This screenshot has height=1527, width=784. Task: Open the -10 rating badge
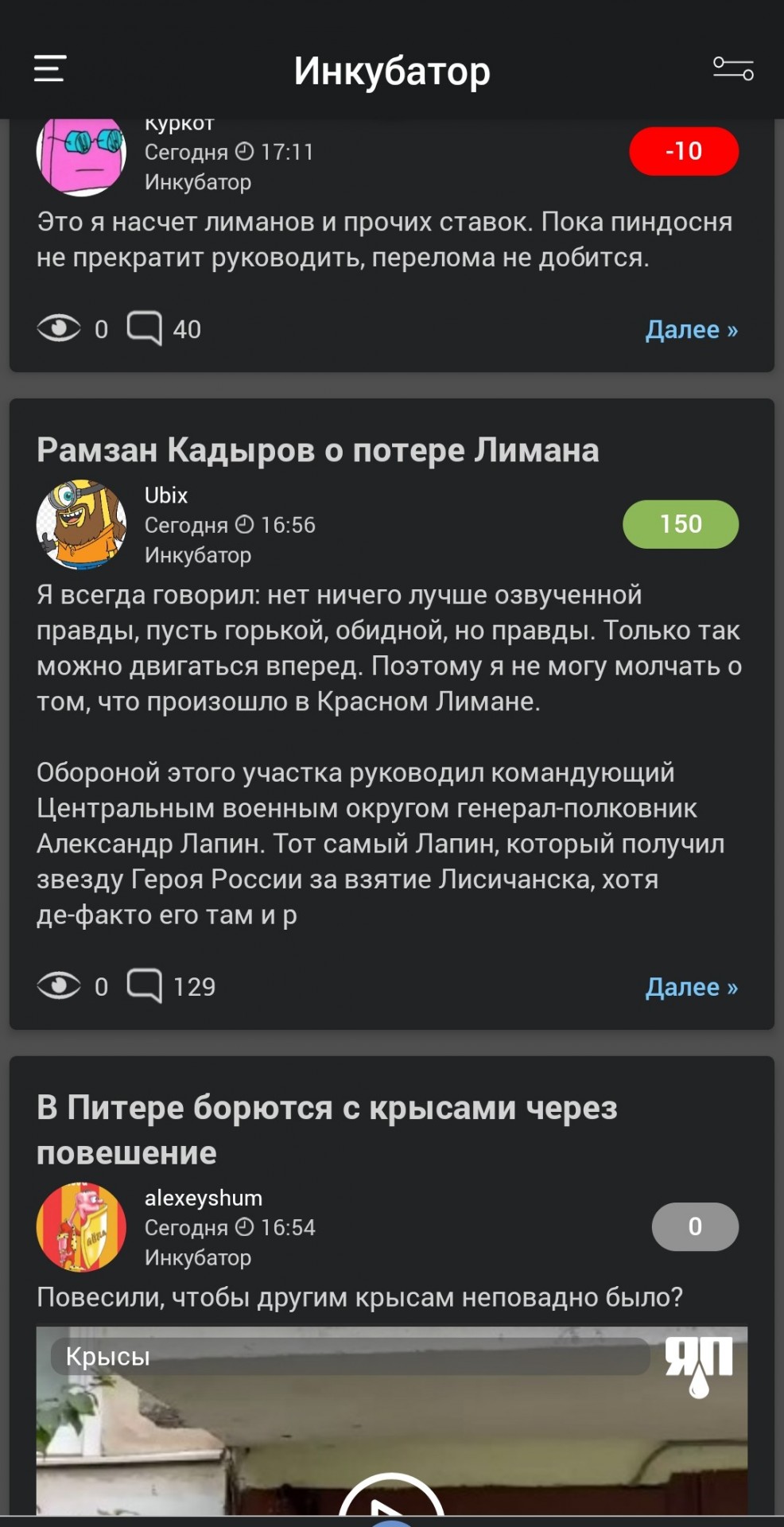[684, 151]
